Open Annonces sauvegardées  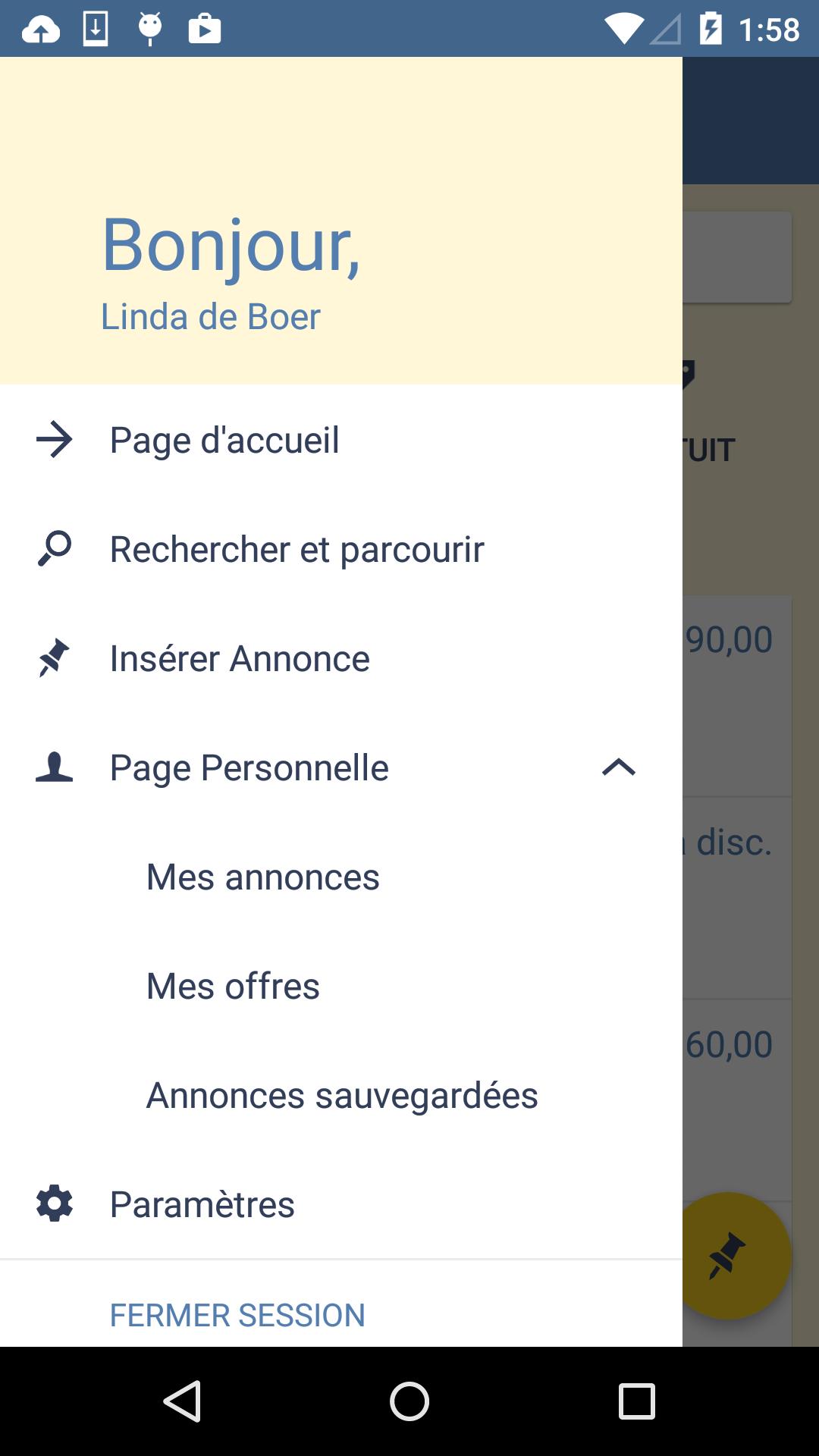click(x=341, y=1094)
